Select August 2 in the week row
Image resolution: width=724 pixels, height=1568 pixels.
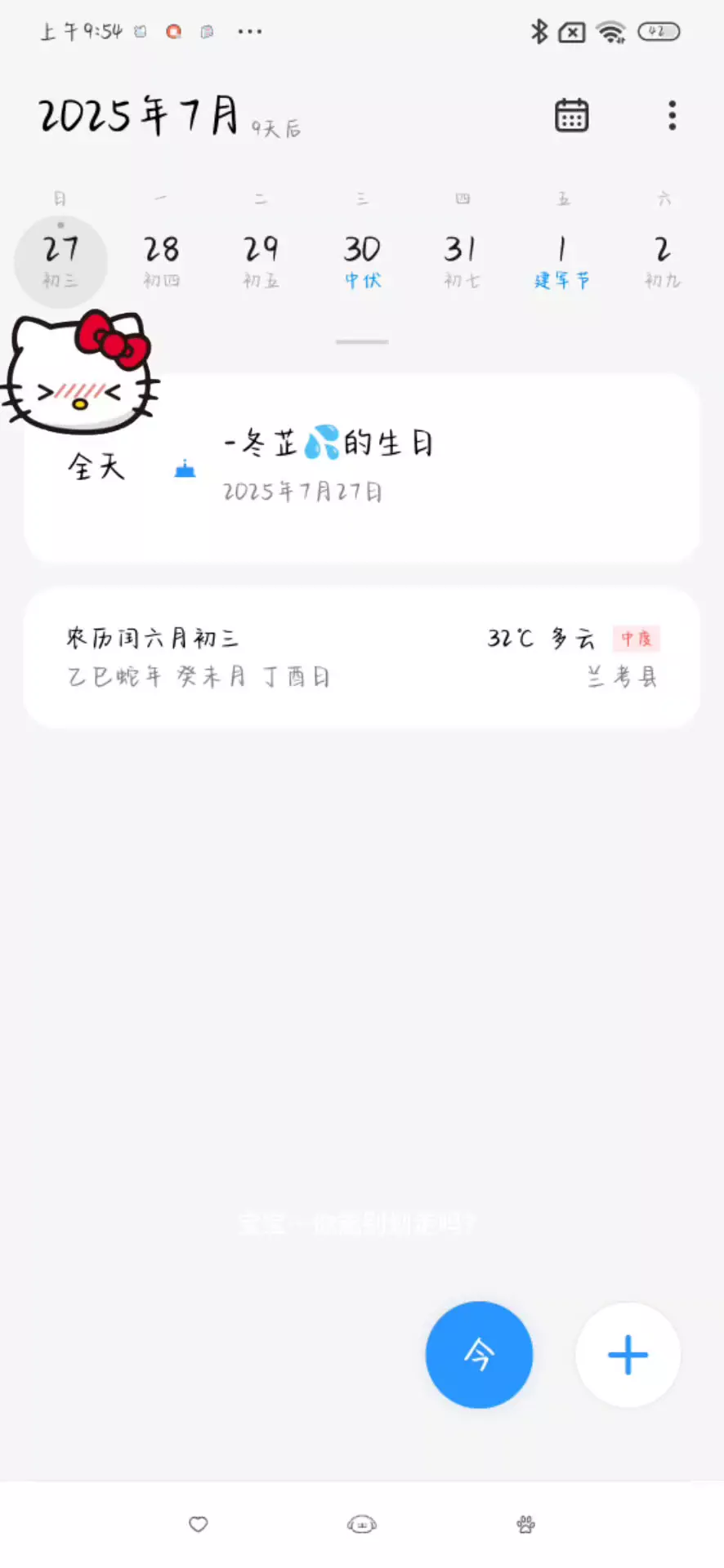(662, 260)
